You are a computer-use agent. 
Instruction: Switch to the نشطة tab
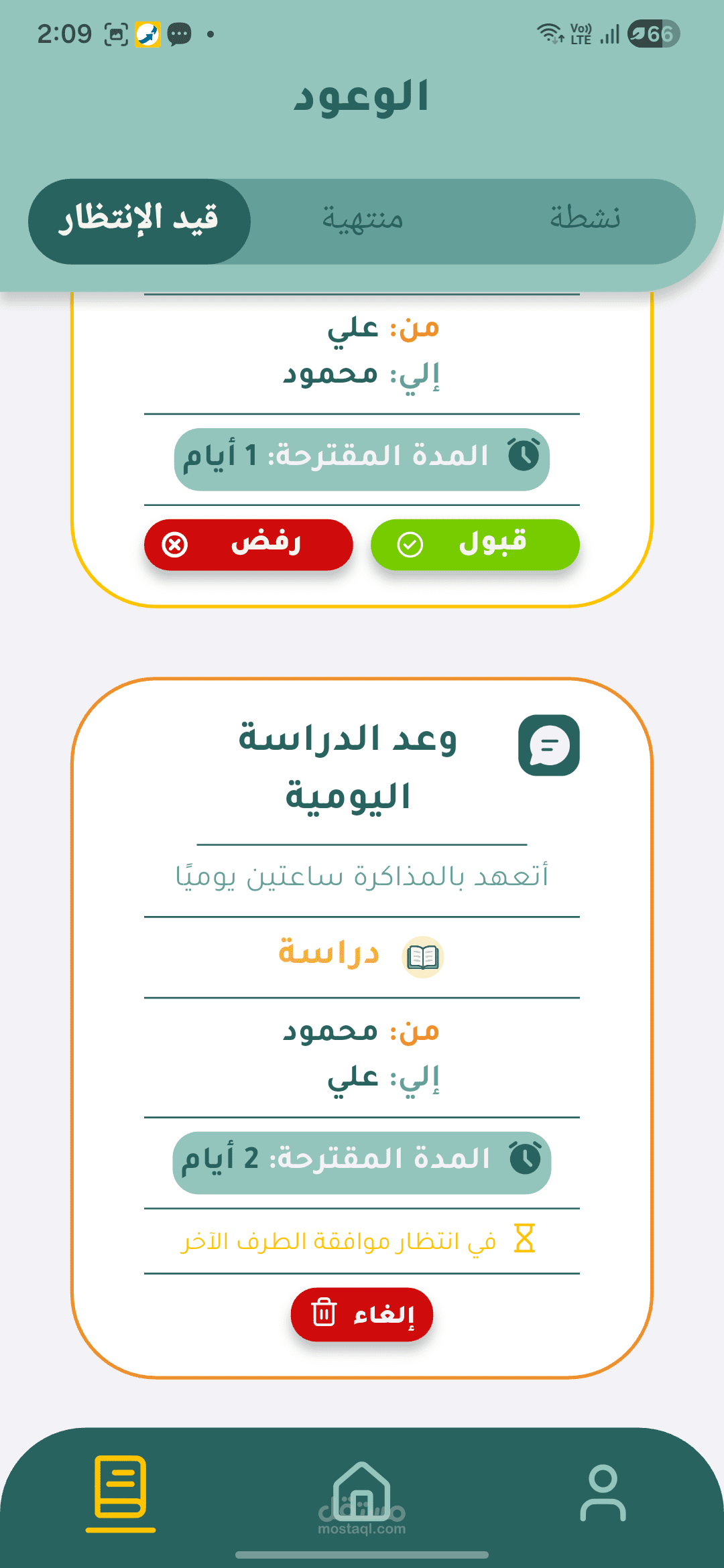tap(585, 220)
